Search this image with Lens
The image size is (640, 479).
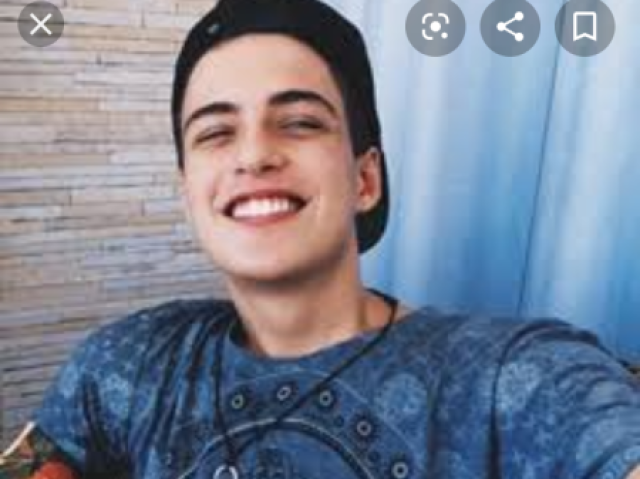[435, 26]
